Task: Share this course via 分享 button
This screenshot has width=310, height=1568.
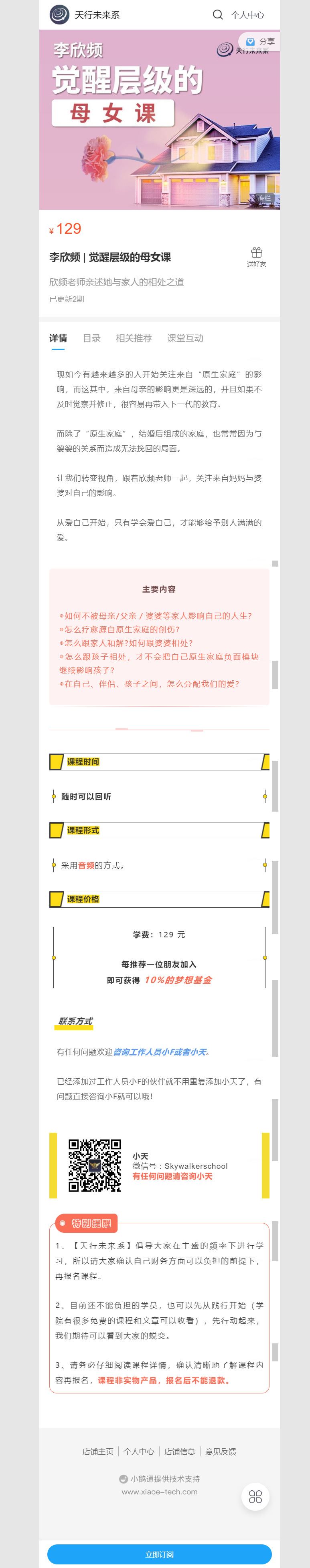Action: click(x=261, y=41)
